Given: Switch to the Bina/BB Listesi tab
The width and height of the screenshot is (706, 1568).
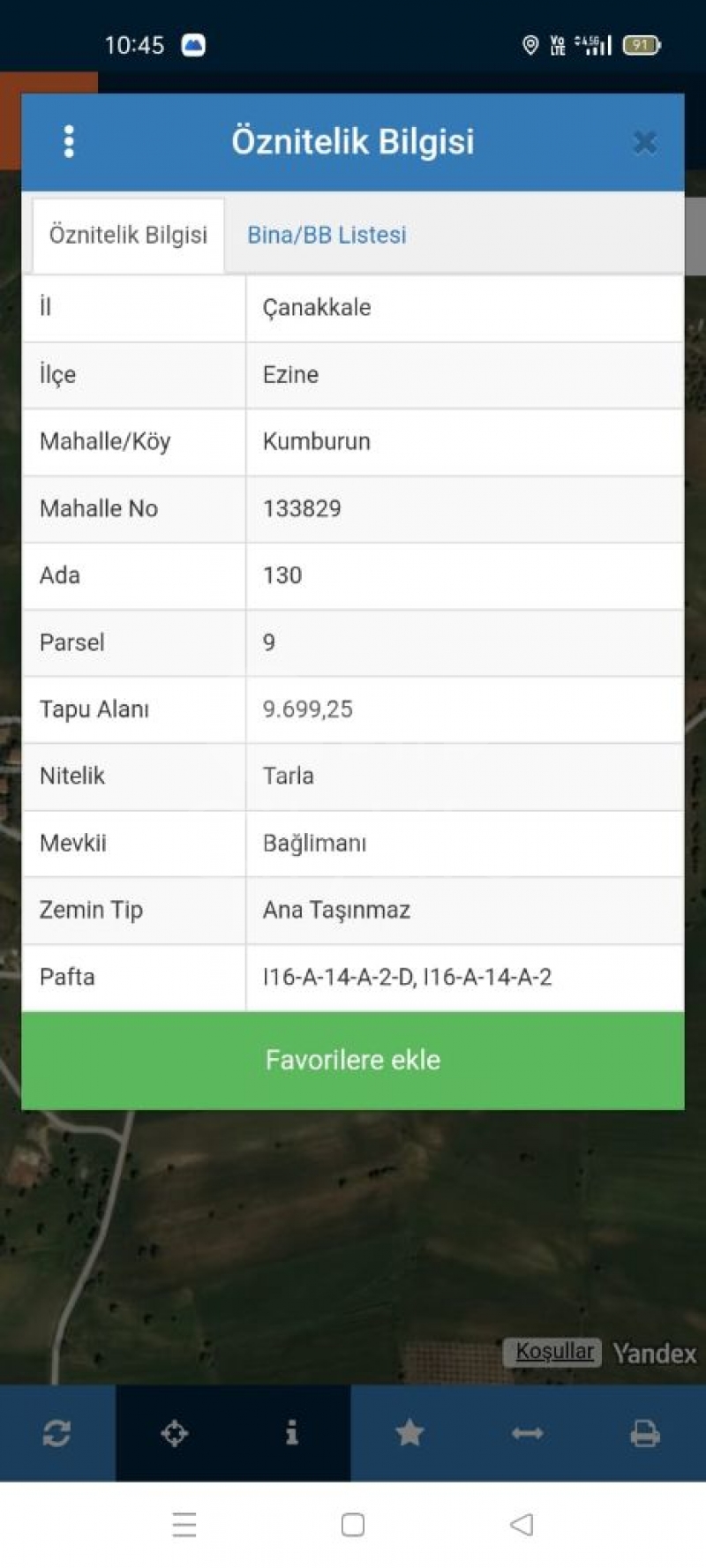Looking at the screenshot, I should (327, 235).
